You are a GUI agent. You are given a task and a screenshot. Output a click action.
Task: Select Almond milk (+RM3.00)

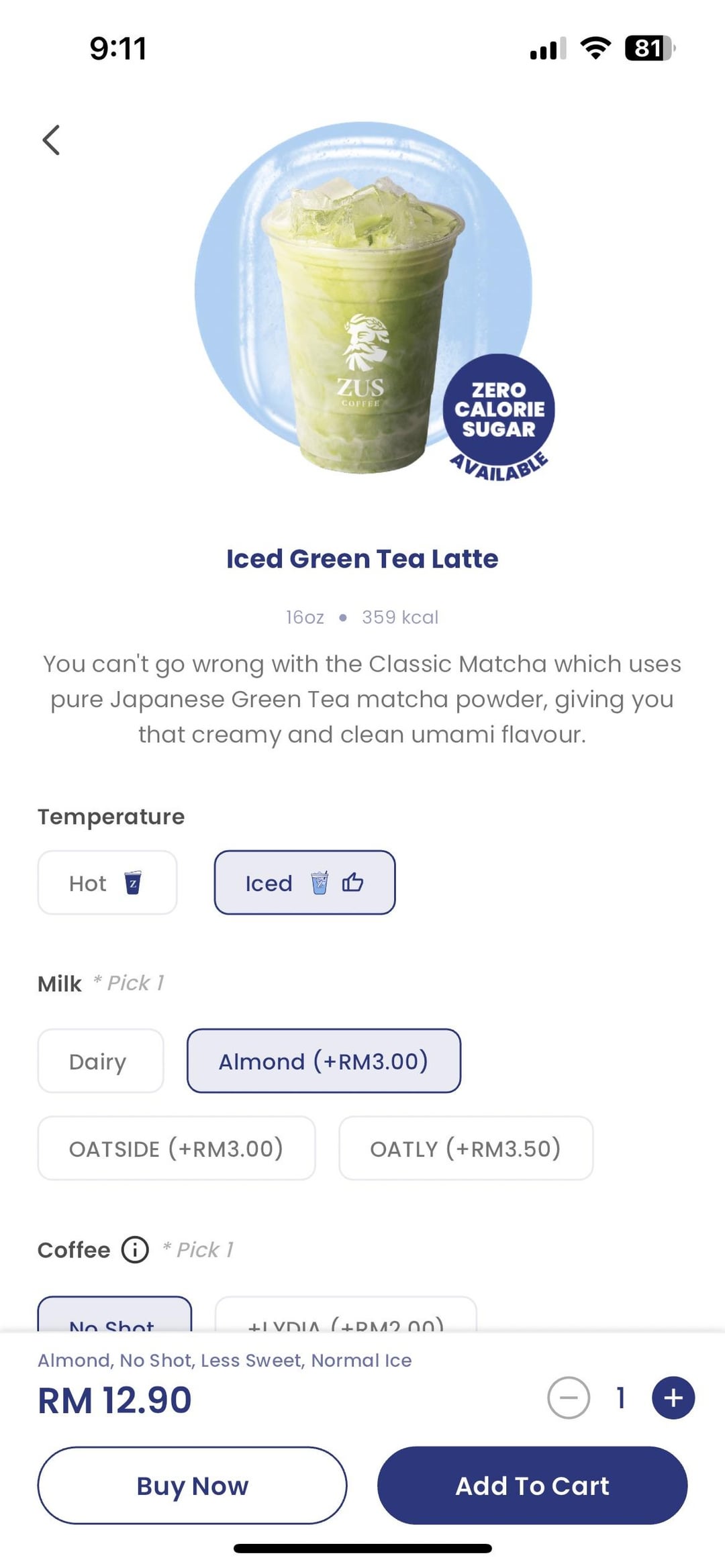tap(324, 1061)
